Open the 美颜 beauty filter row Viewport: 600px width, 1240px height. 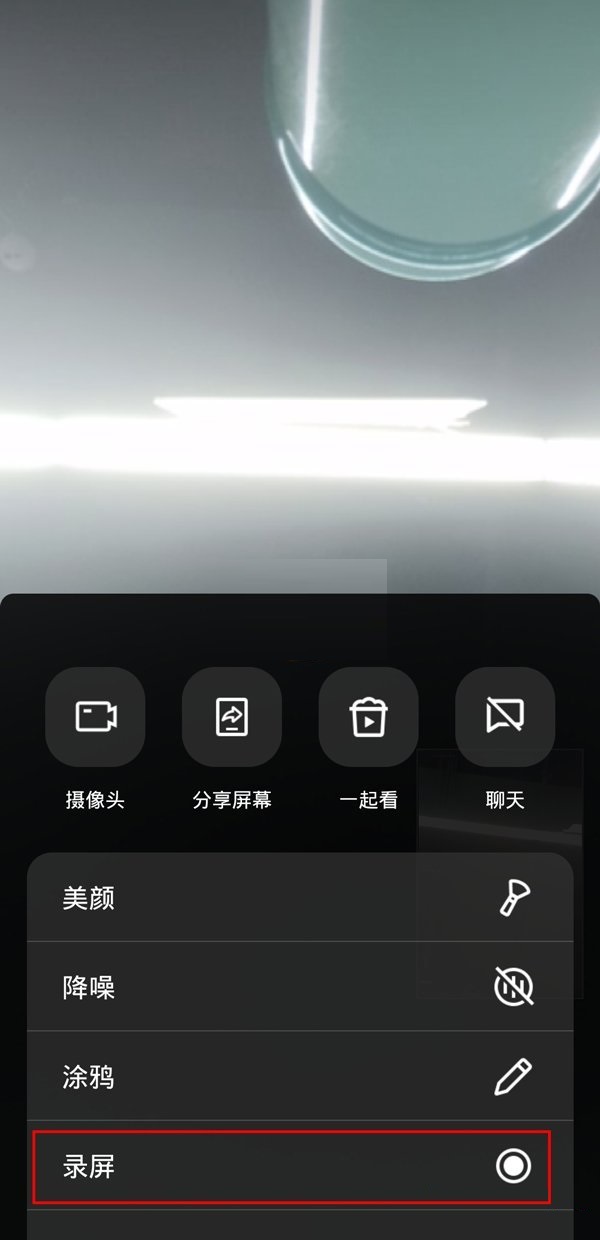[300, 898]
